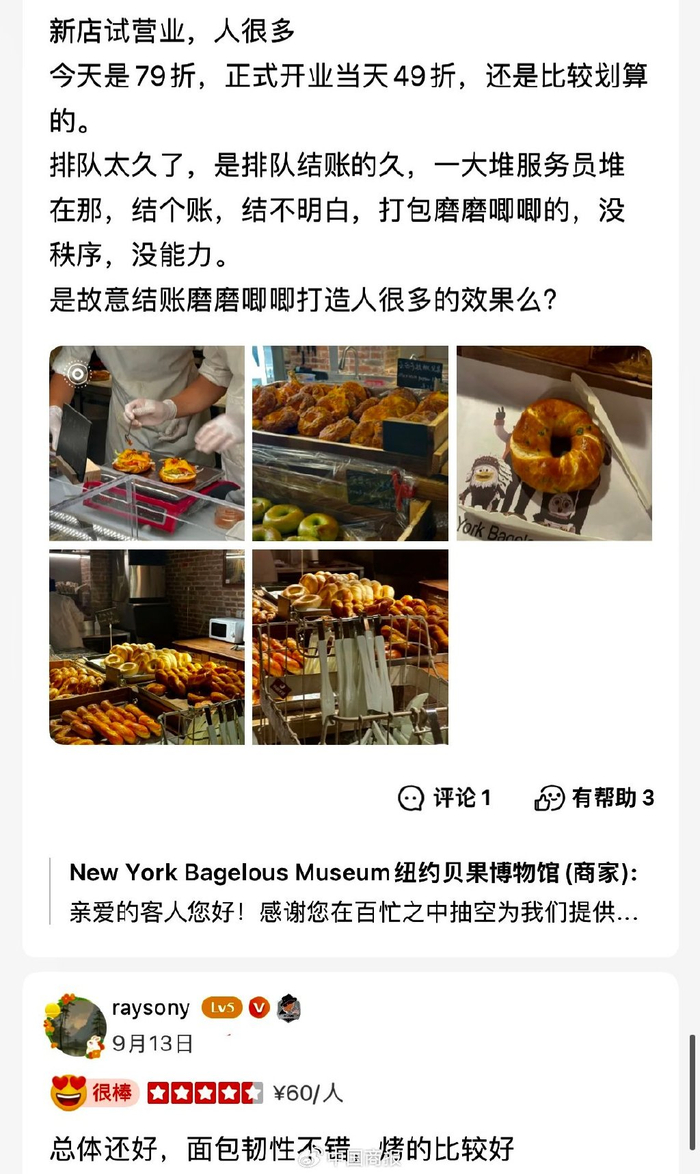Mark review as helpful via 有帮助 3
This screenshot has height=1174, width=700.
594,798
